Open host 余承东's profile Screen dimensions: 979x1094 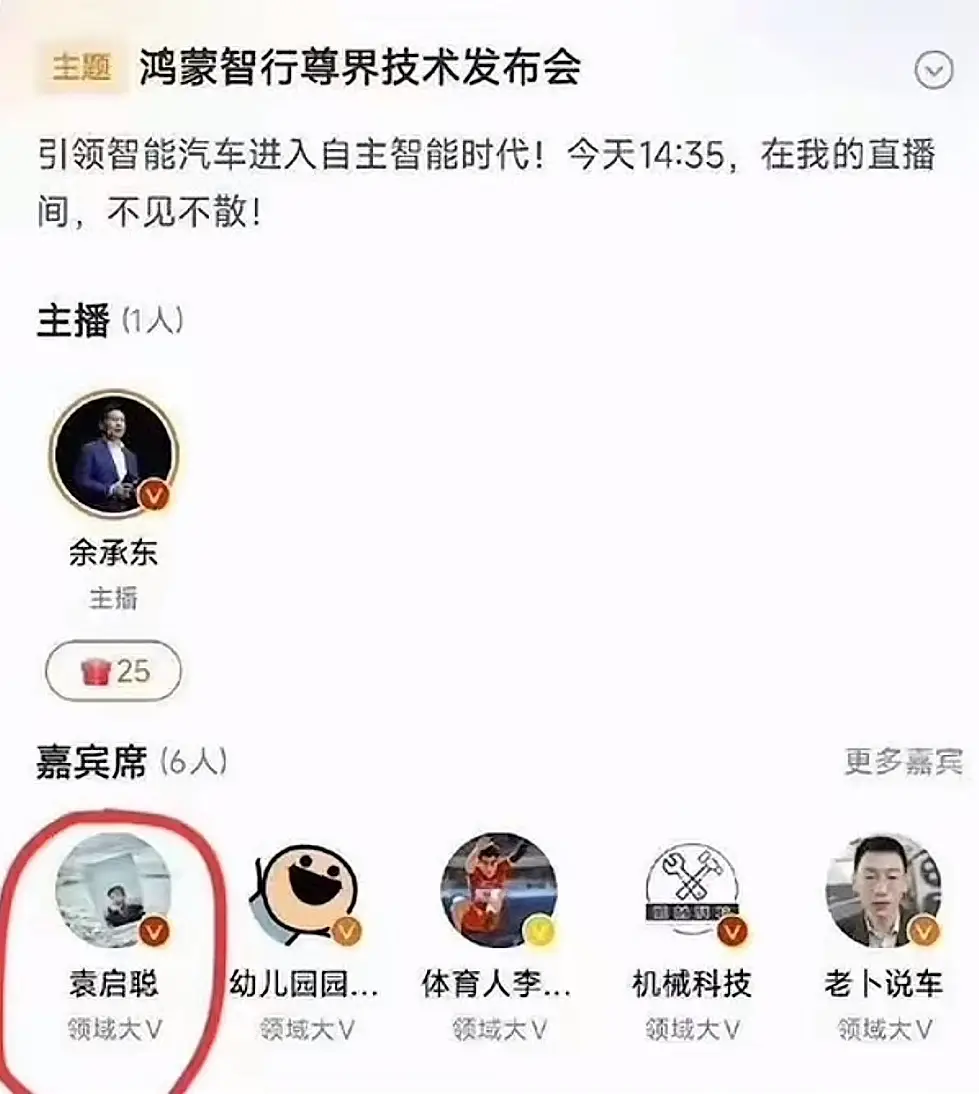pos(114,454)
